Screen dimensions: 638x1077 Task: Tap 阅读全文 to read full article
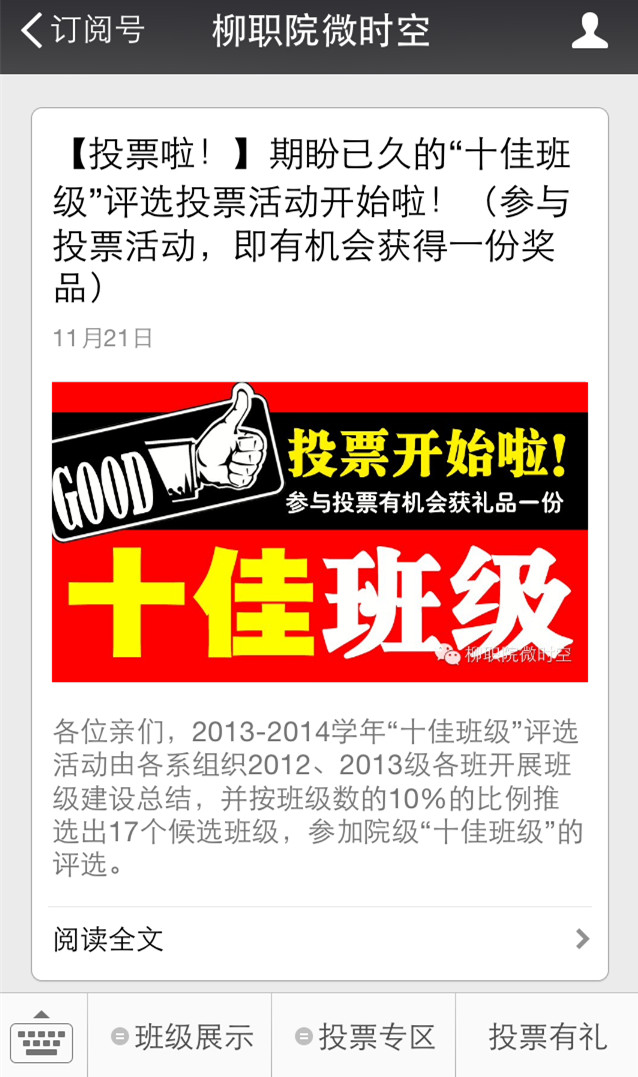[x=319, y=939]
